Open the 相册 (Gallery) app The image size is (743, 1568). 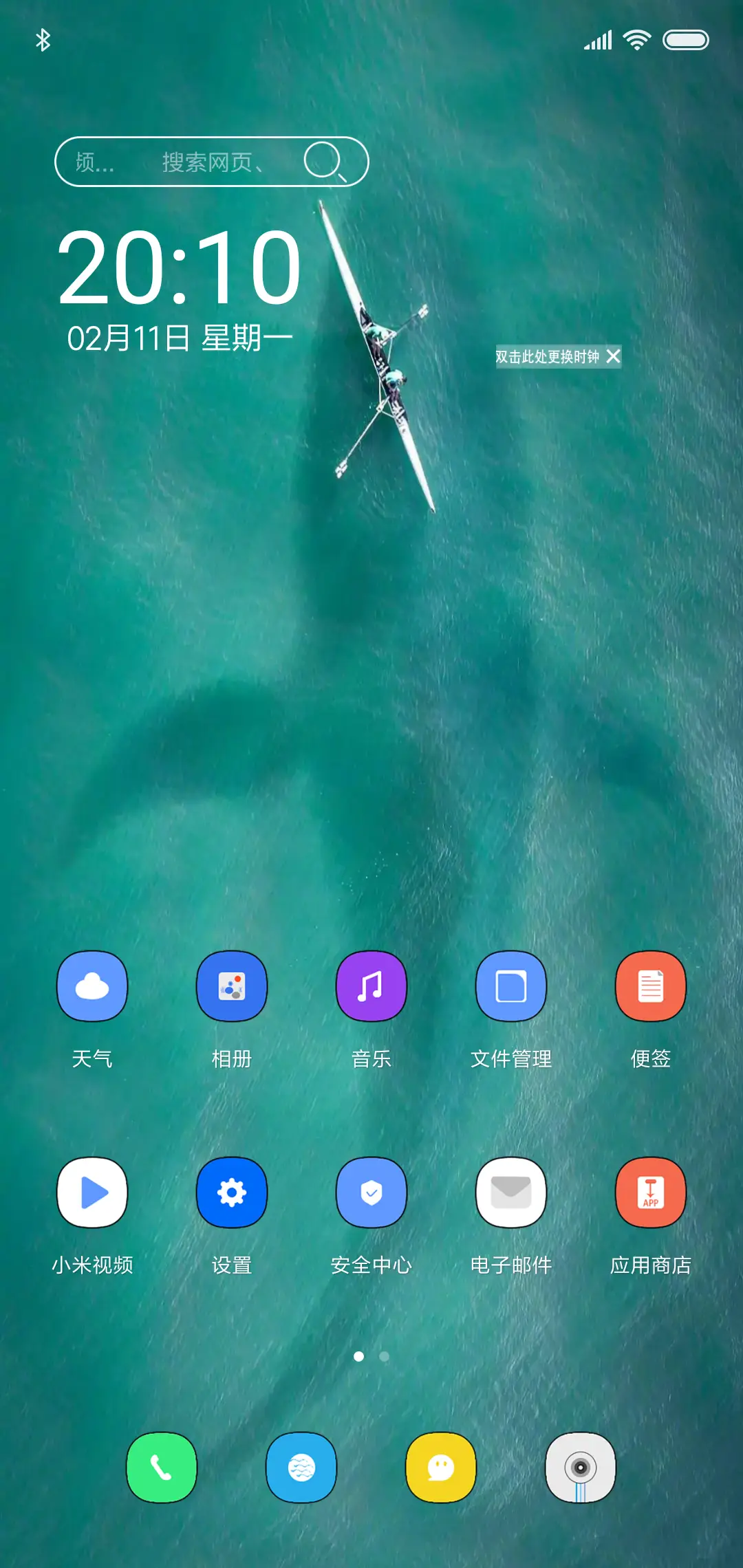click(232, 986)
